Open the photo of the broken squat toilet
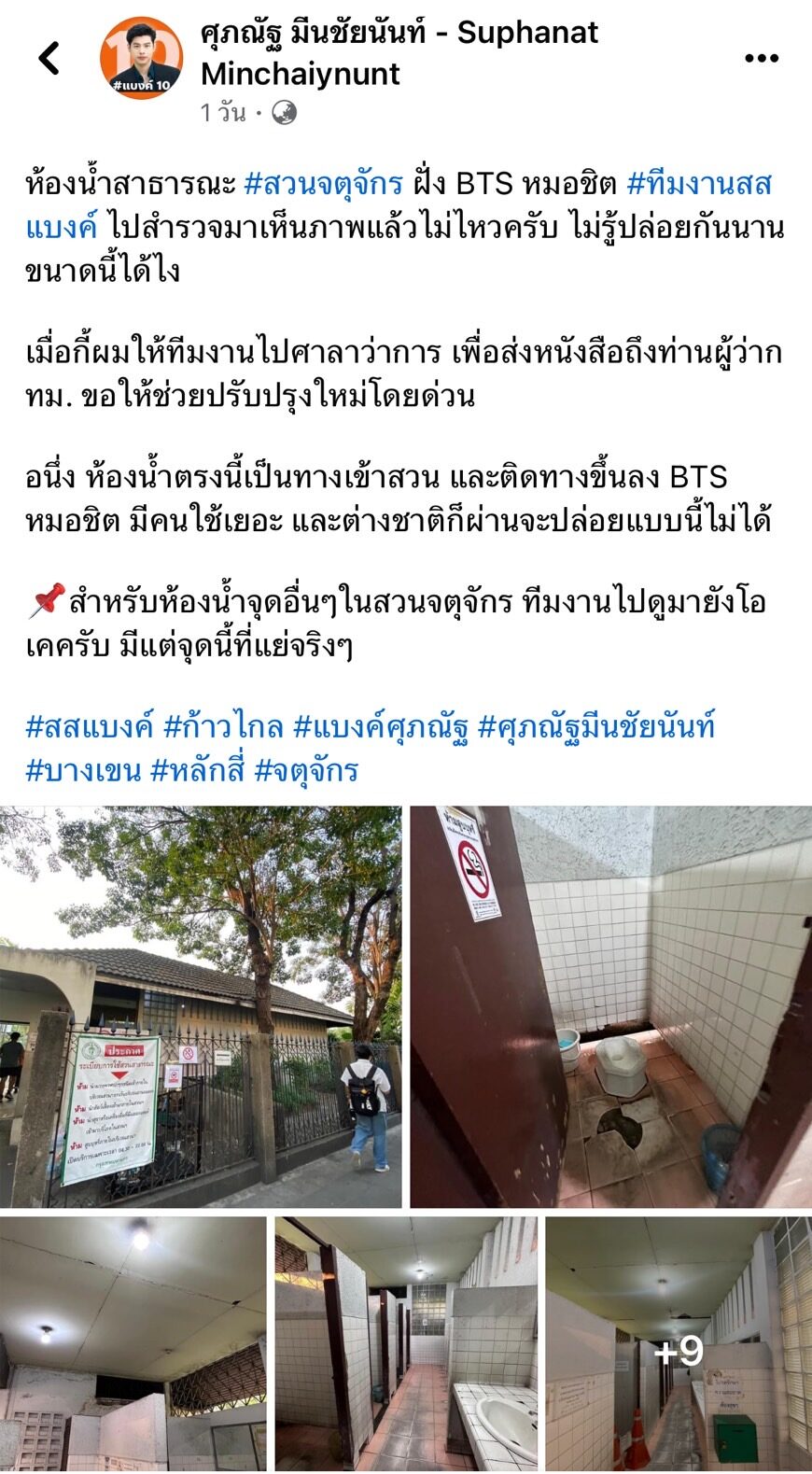812x1474 pixels. click(x=611, y=1006)
